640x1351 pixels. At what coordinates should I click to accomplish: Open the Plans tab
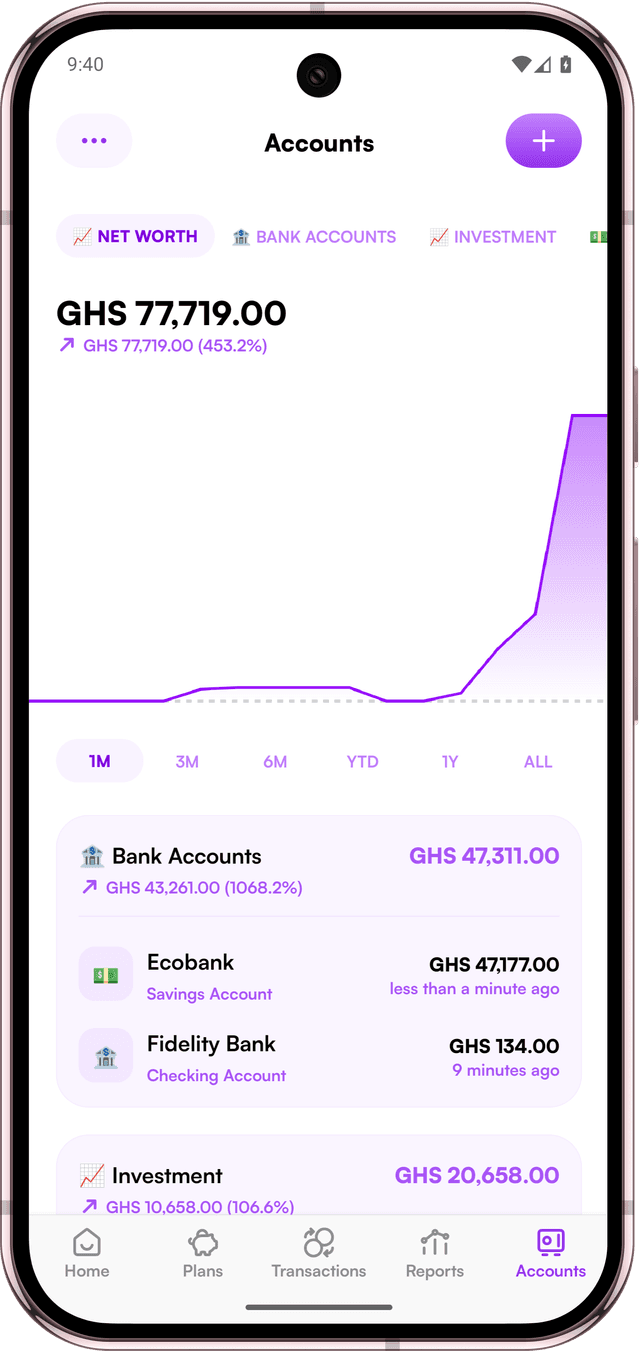click(x=203, y=1254)
